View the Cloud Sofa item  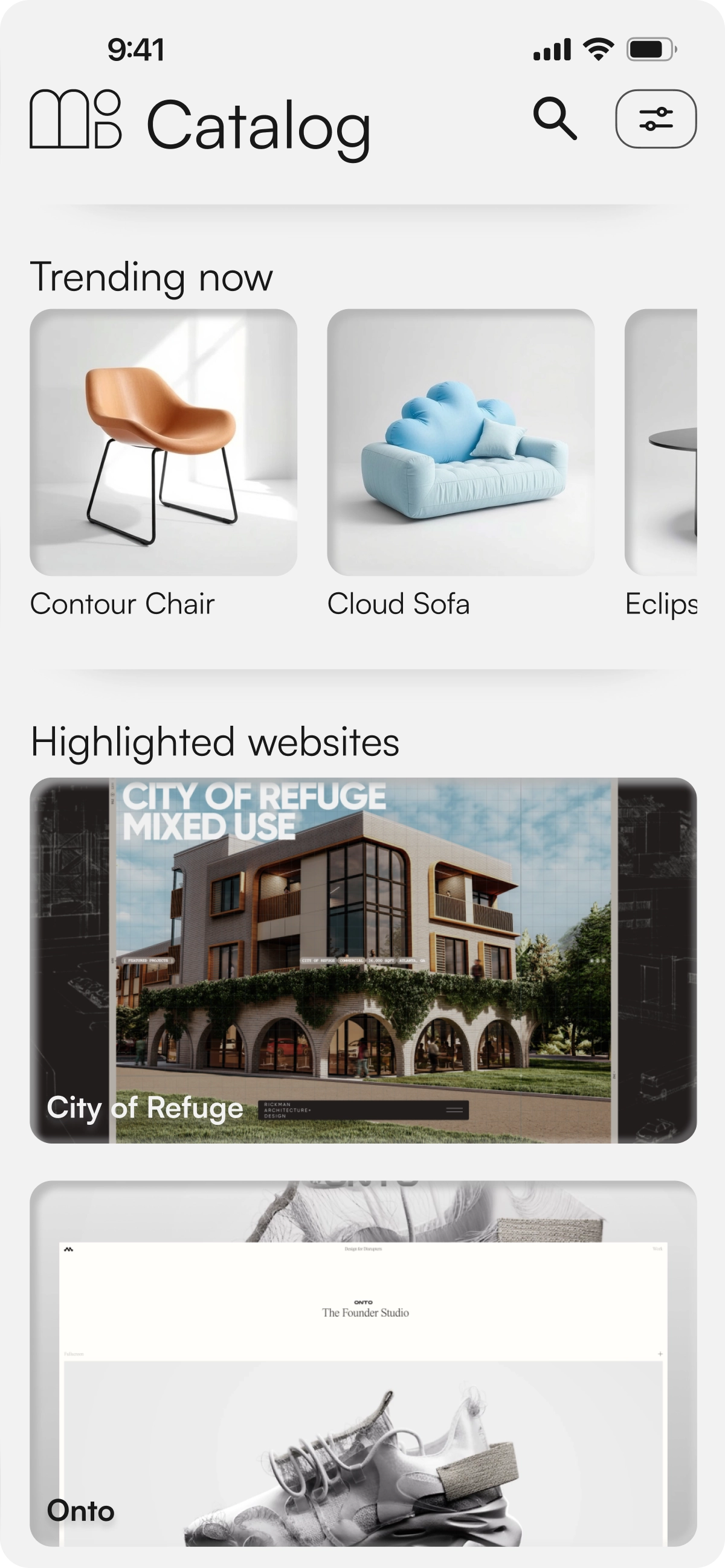point(460,443)
